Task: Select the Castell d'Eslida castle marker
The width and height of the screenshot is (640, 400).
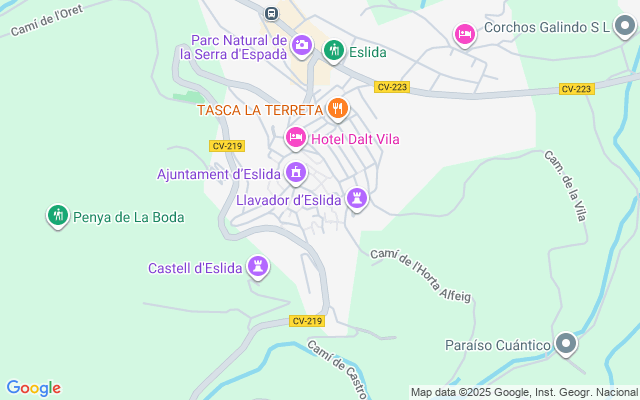Action: (x=259, y=266)
